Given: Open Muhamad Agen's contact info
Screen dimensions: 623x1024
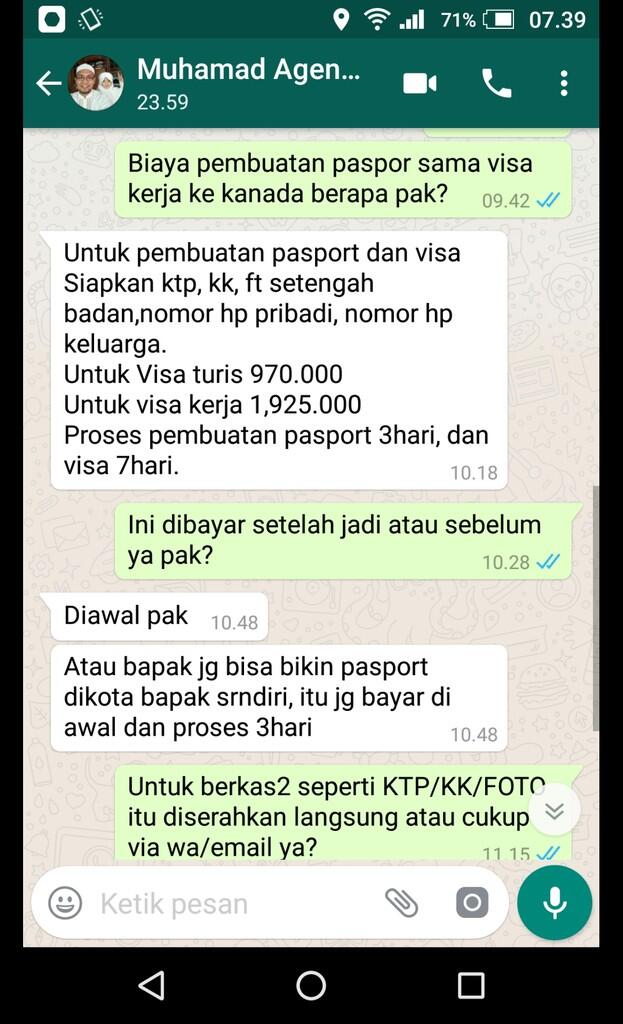Looking at the screenshot, I should tap(248, 84).
